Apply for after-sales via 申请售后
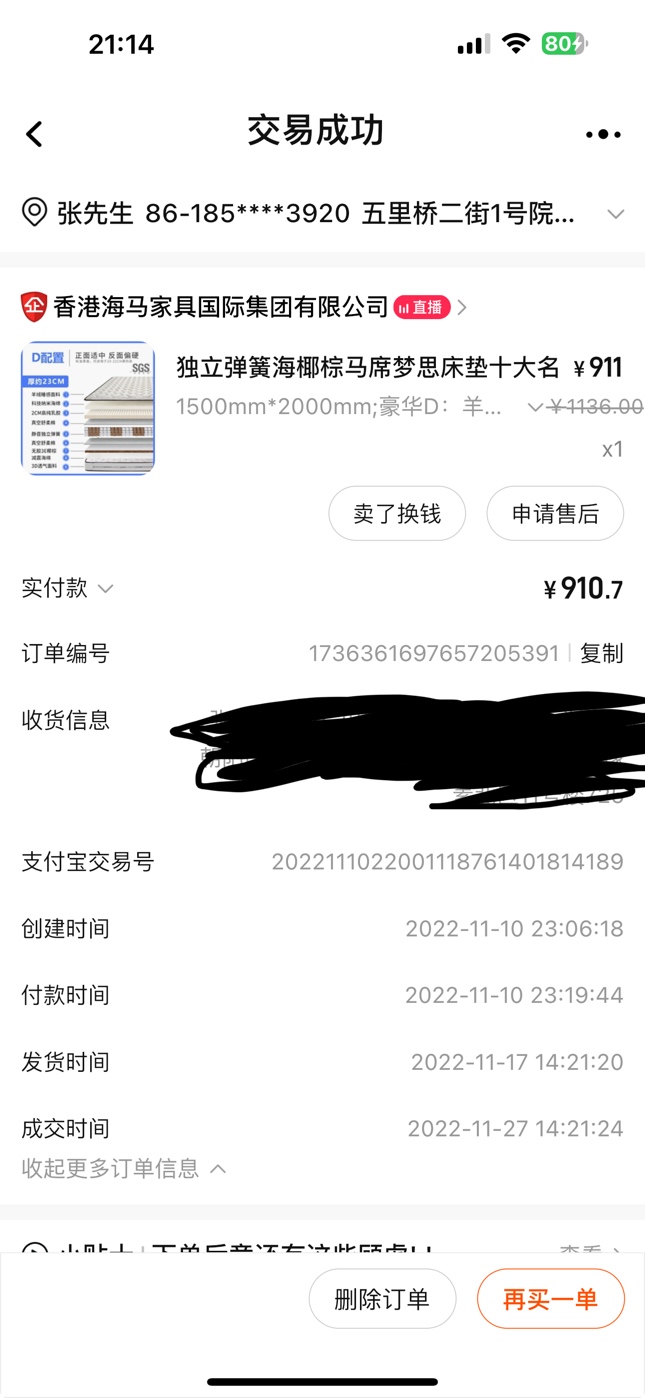Viewport: 645px width, 1398px height. click(x=555, y=514)
